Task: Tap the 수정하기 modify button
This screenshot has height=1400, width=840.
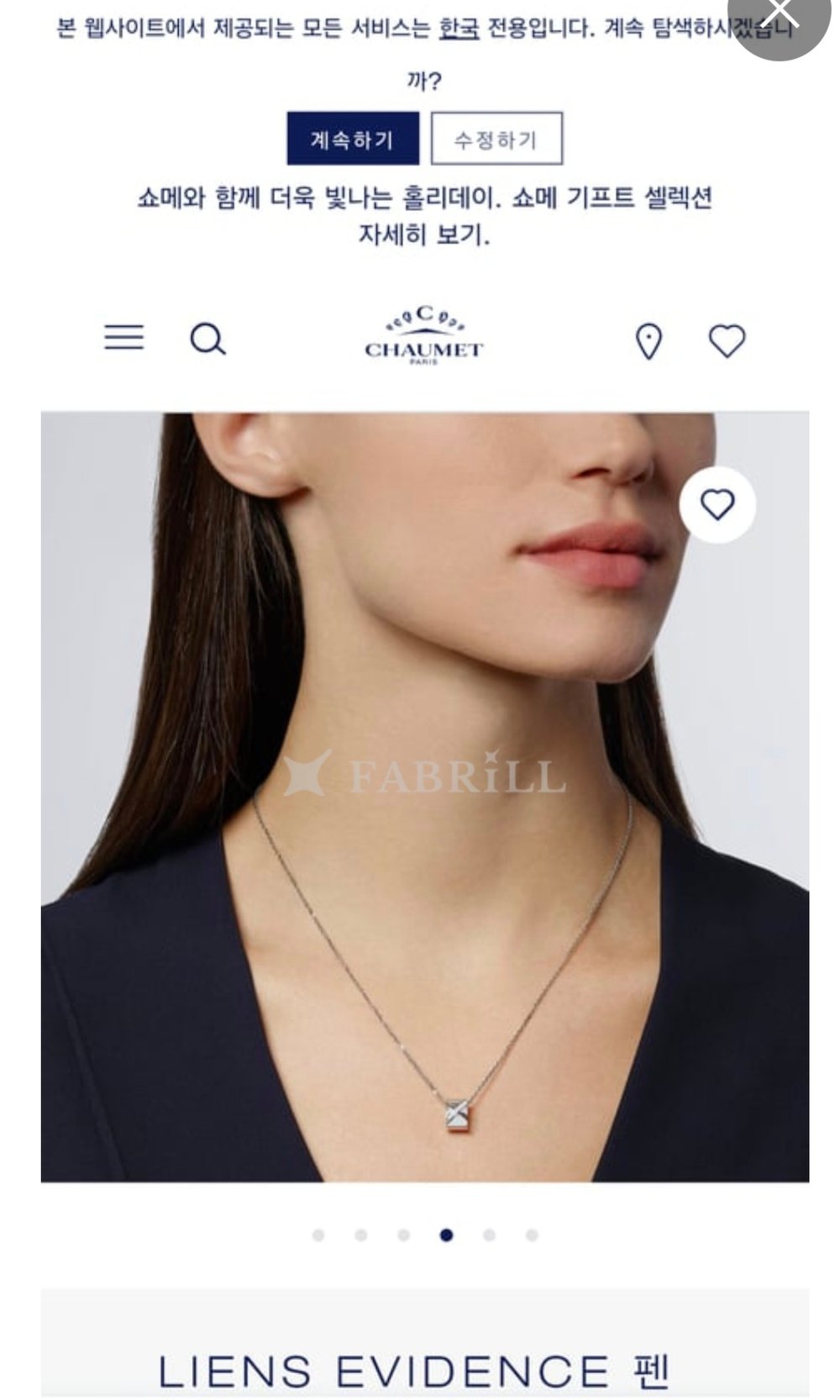Action: coord(496,139)
